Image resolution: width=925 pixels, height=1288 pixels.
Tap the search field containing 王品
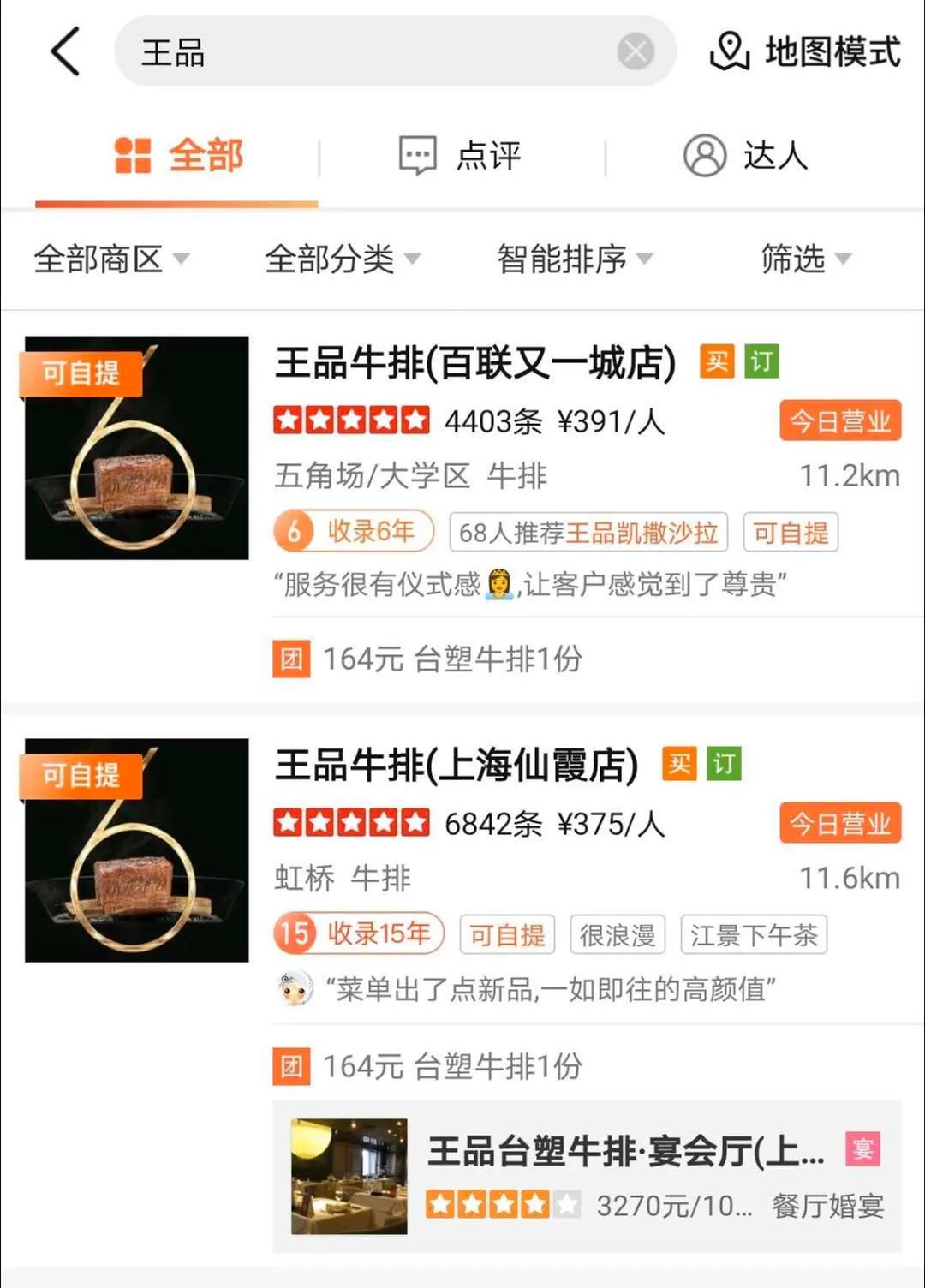(368, 51)
